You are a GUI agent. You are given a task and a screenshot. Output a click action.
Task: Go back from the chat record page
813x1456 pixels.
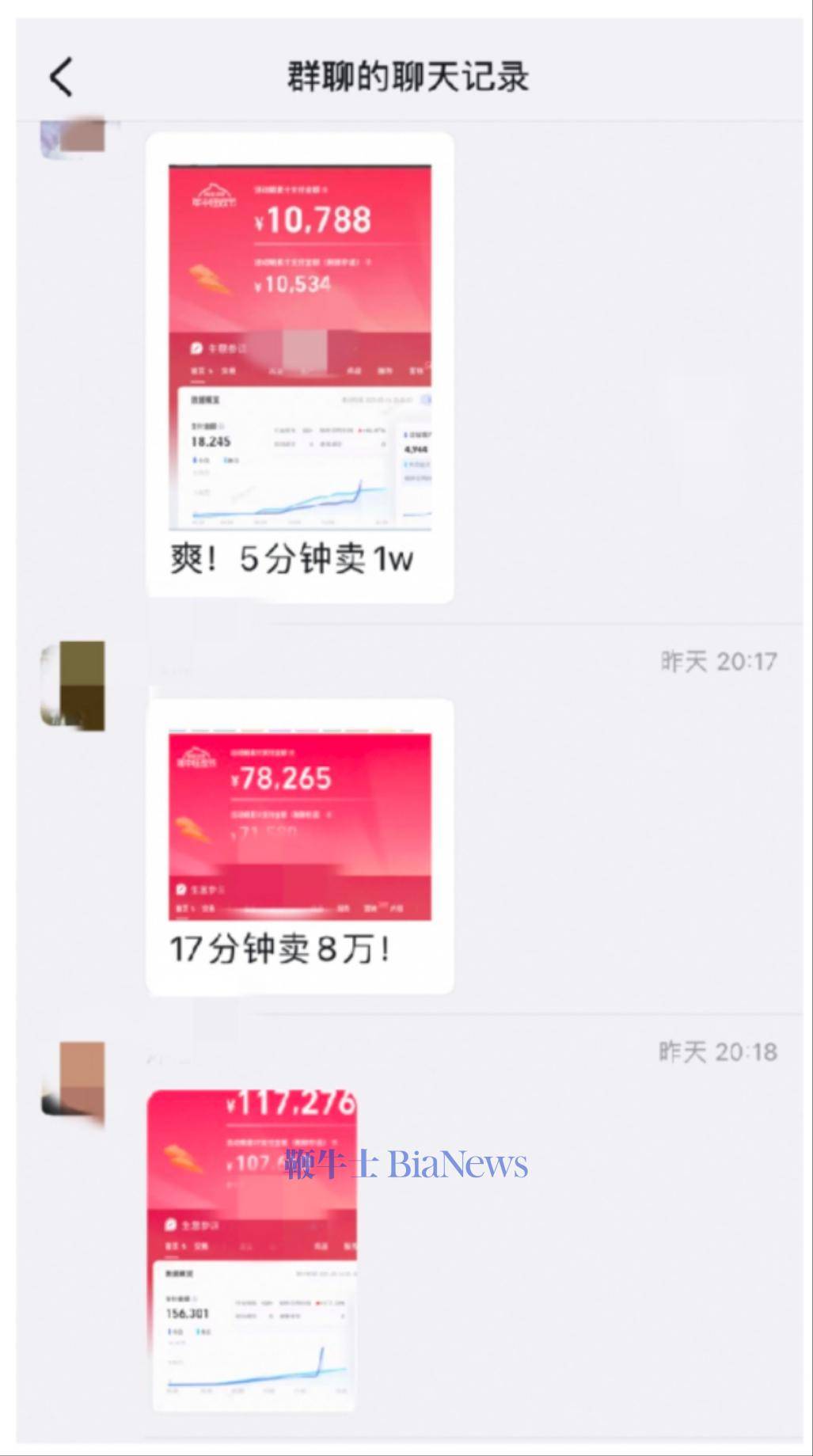[61, 77]
